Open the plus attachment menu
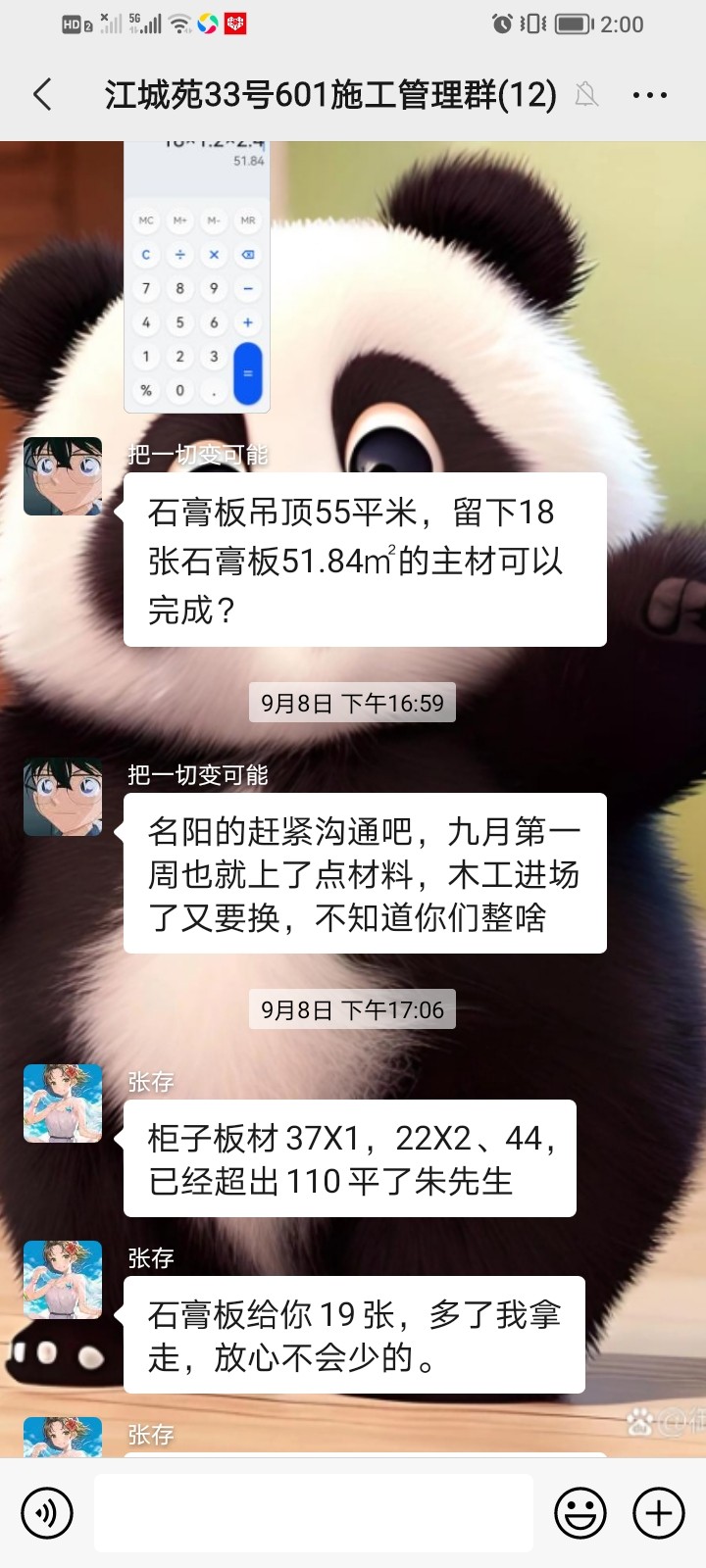The width and height of the screenshot is (706, 1568). tap(658, 1513)
